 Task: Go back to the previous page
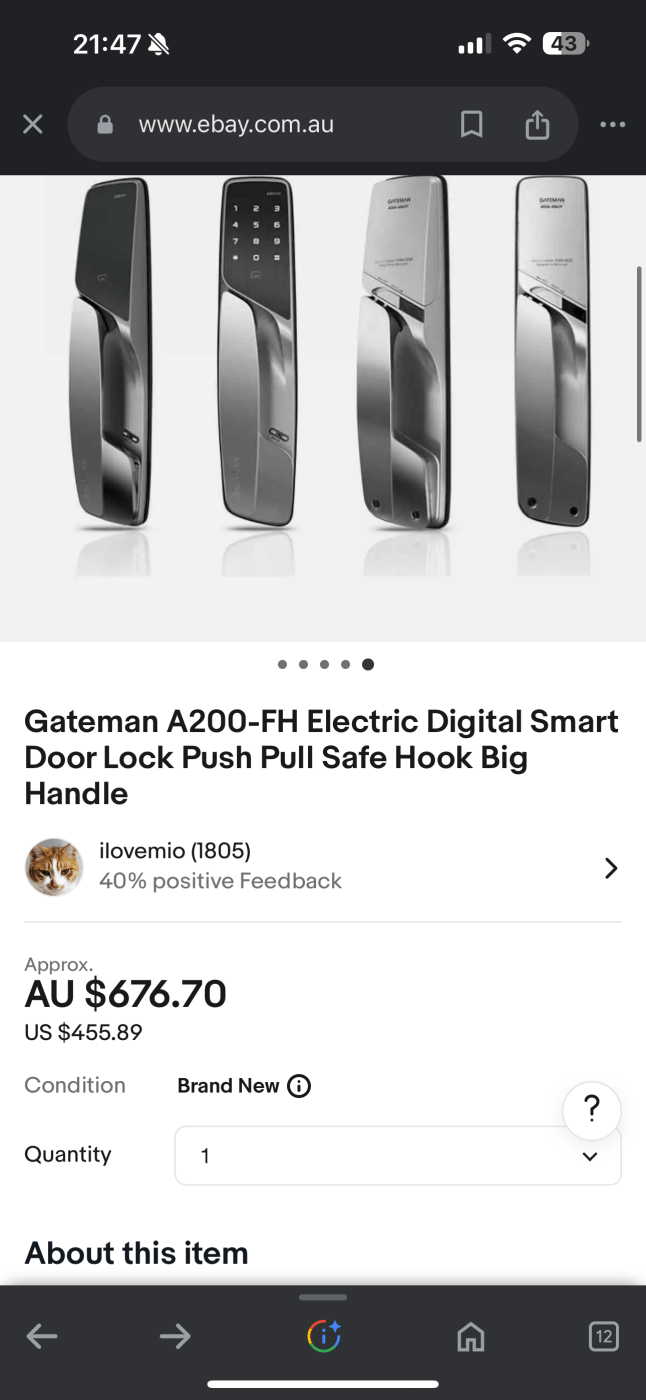pyautogui.click(x=42, y=1336)
